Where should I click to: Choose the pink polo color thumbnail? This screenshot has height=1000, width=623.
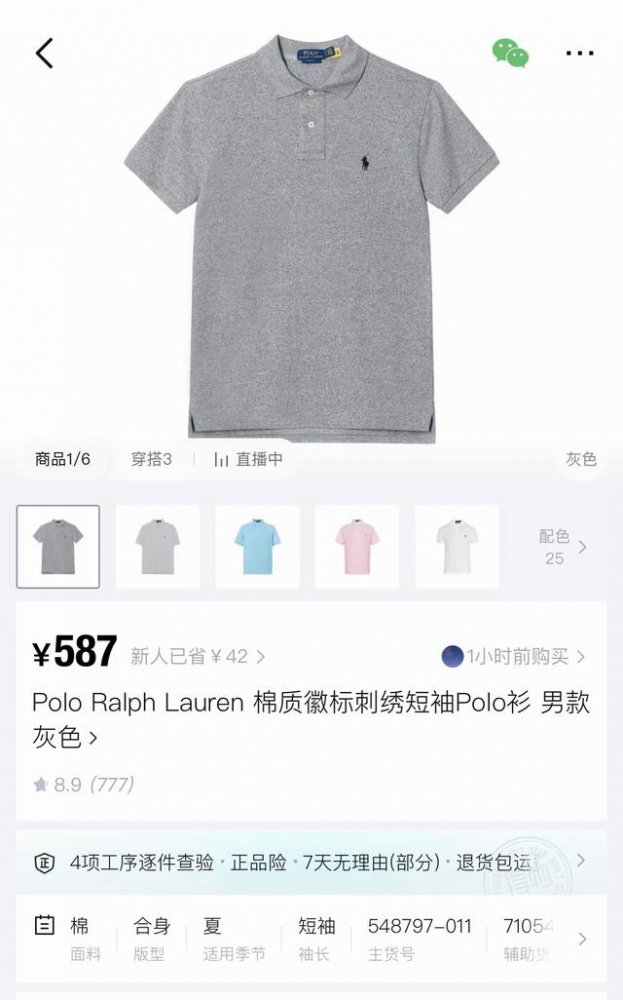[x=357, y=547]
